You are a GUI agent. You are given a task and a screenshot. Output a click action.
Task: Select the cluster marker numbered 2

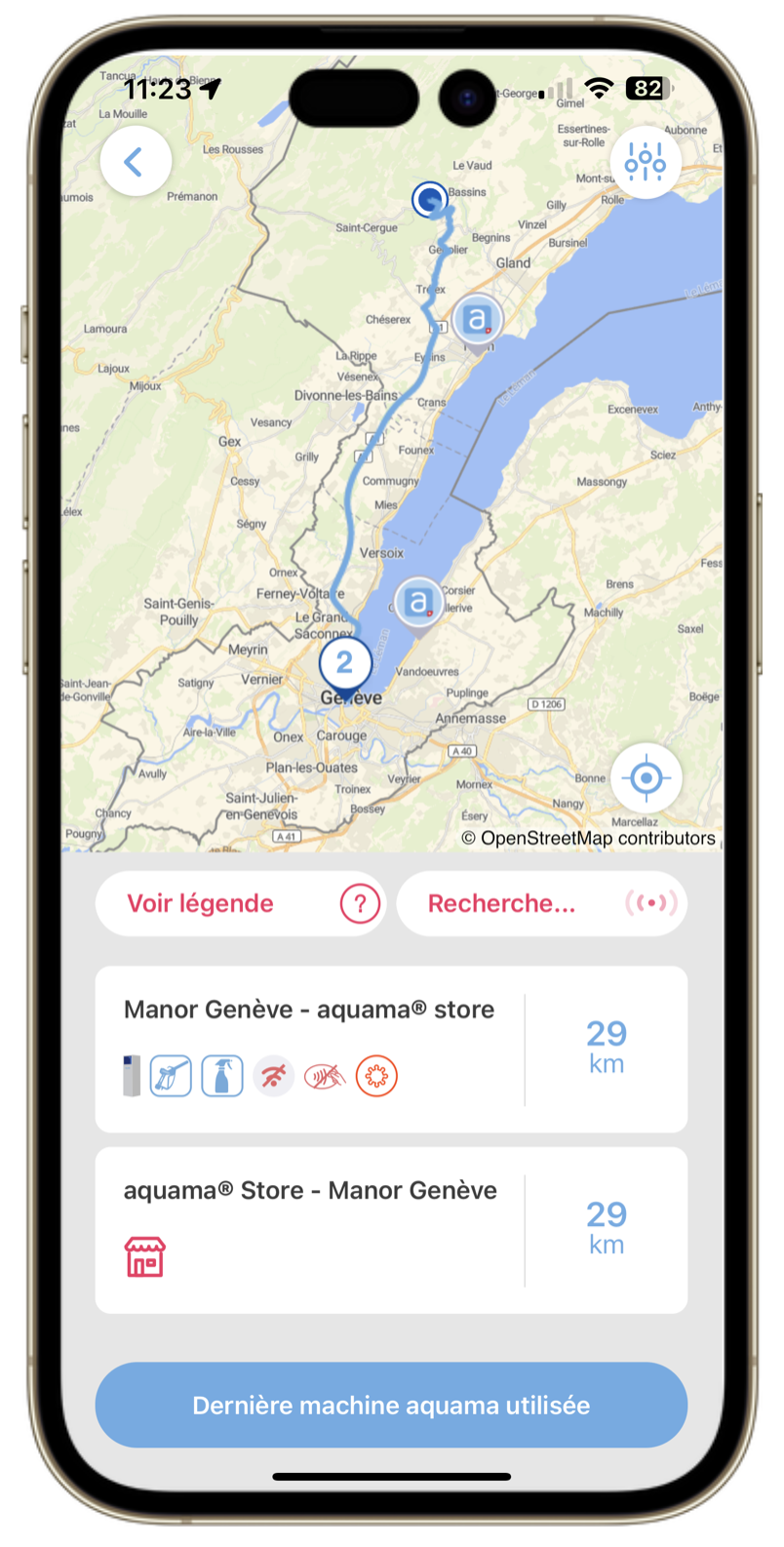pos(345,665)
